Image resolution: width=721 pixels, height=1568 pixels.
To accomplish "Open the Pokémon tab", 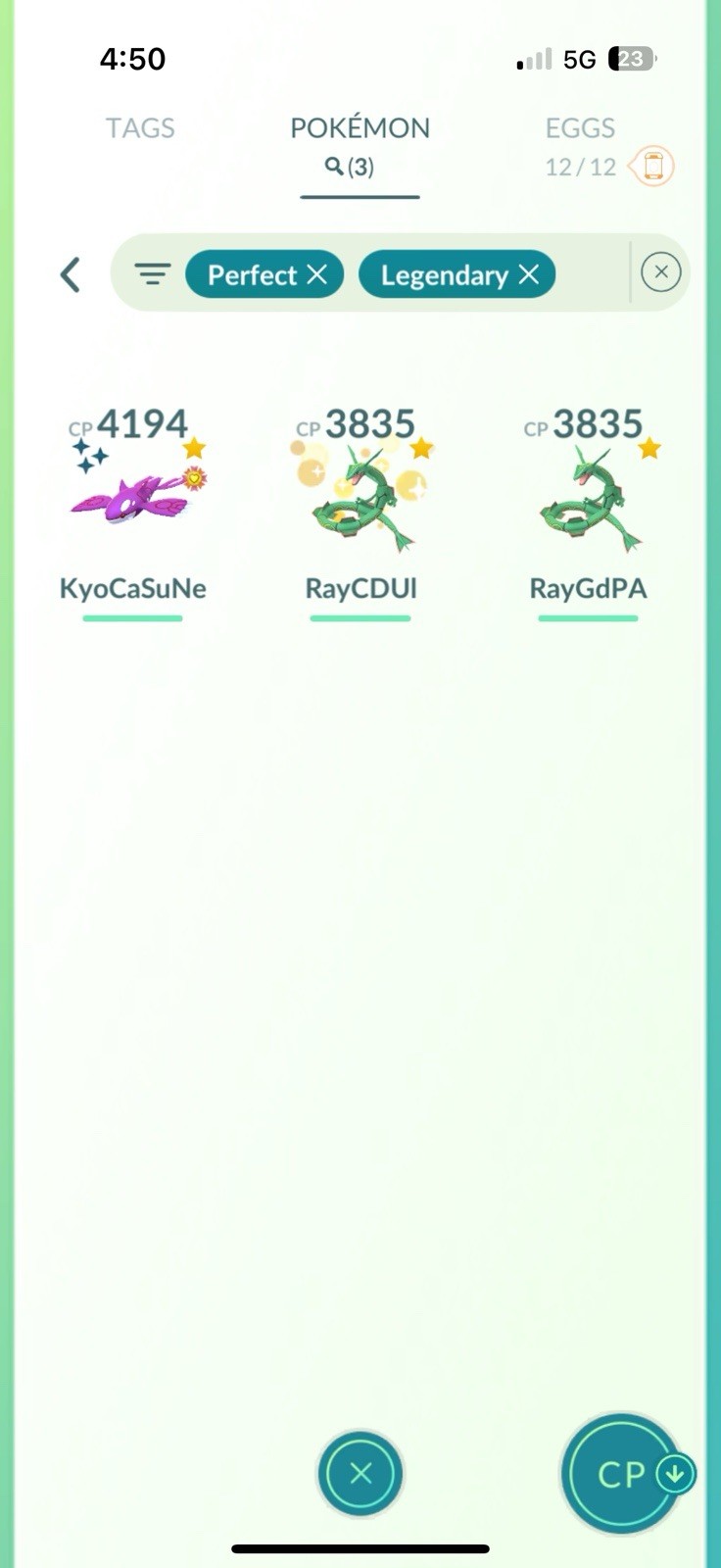I will coord(360,128).
